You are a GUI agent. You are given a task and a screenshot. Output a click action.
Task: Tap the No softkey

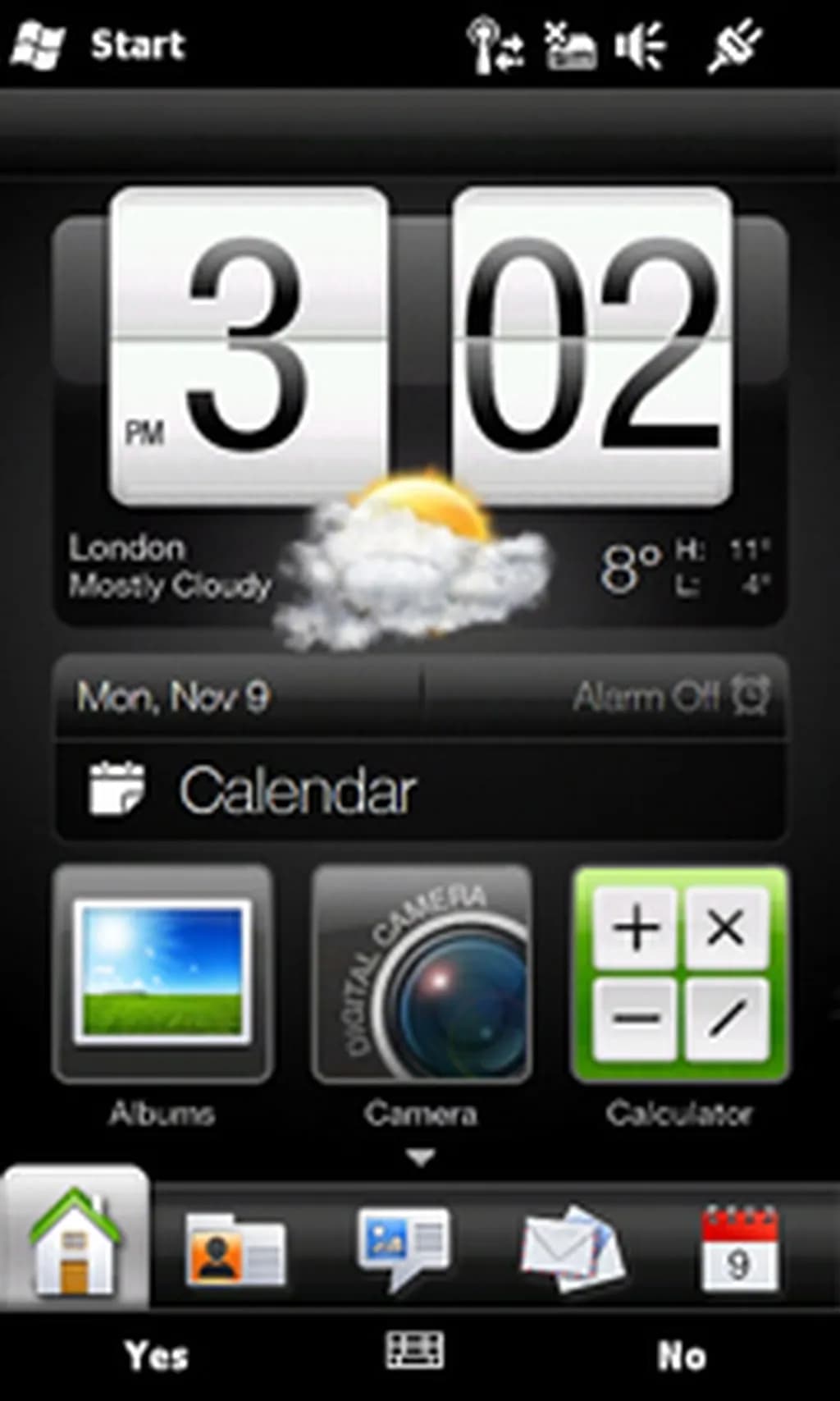tap(681, 1356)
